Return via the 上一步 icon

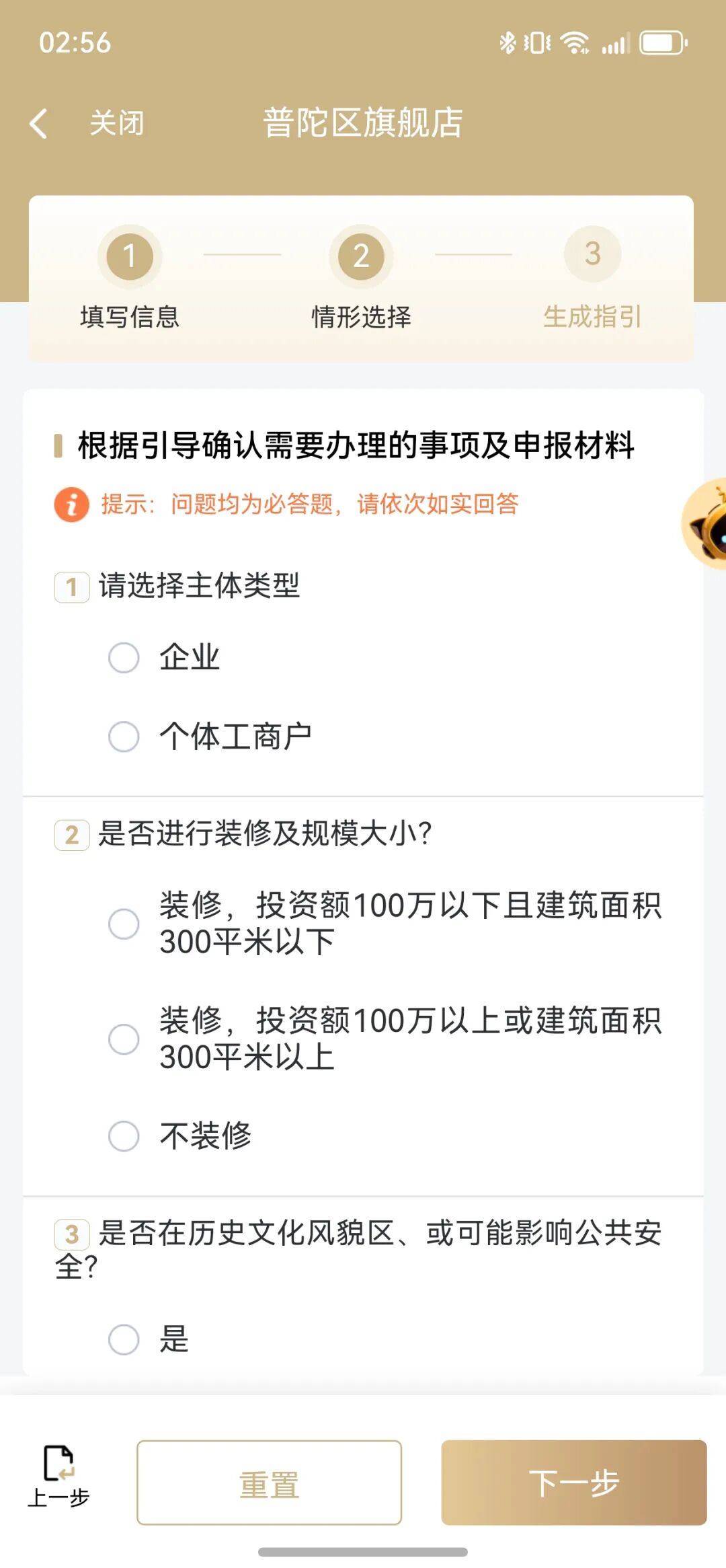click(58, 1476)
